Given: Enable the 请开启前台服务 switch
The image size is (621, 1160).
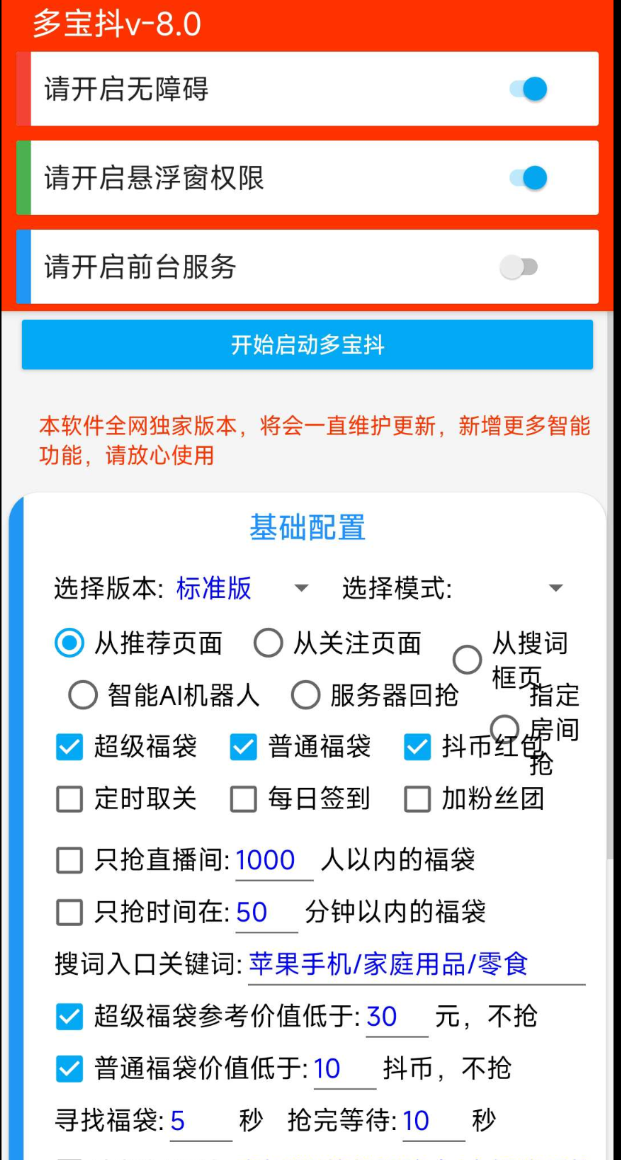Looking at the screenshot, I should (x=518, y=267).
